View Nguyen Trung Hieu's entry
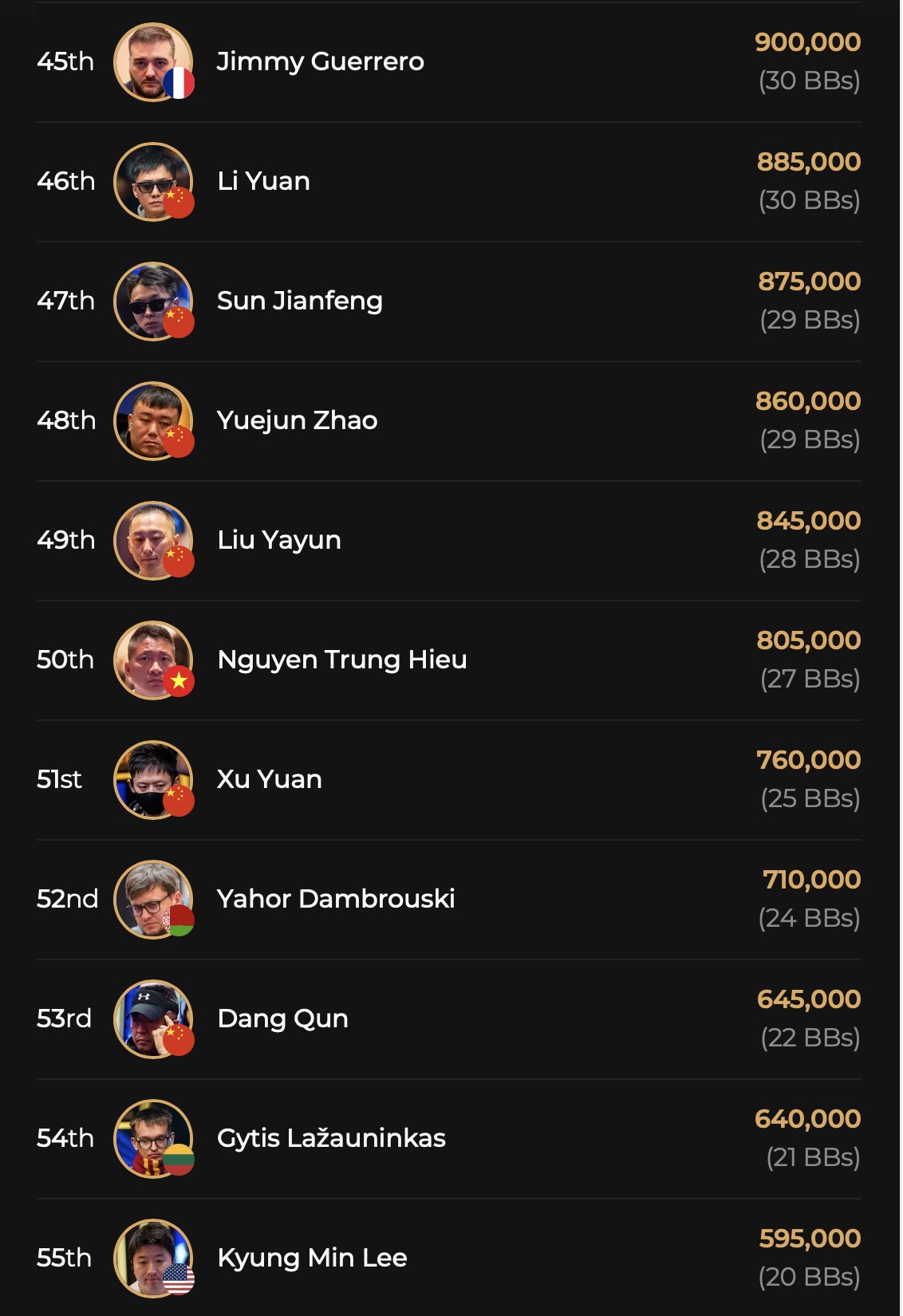Screen dimensions: 903x1316 pos(341,660)
